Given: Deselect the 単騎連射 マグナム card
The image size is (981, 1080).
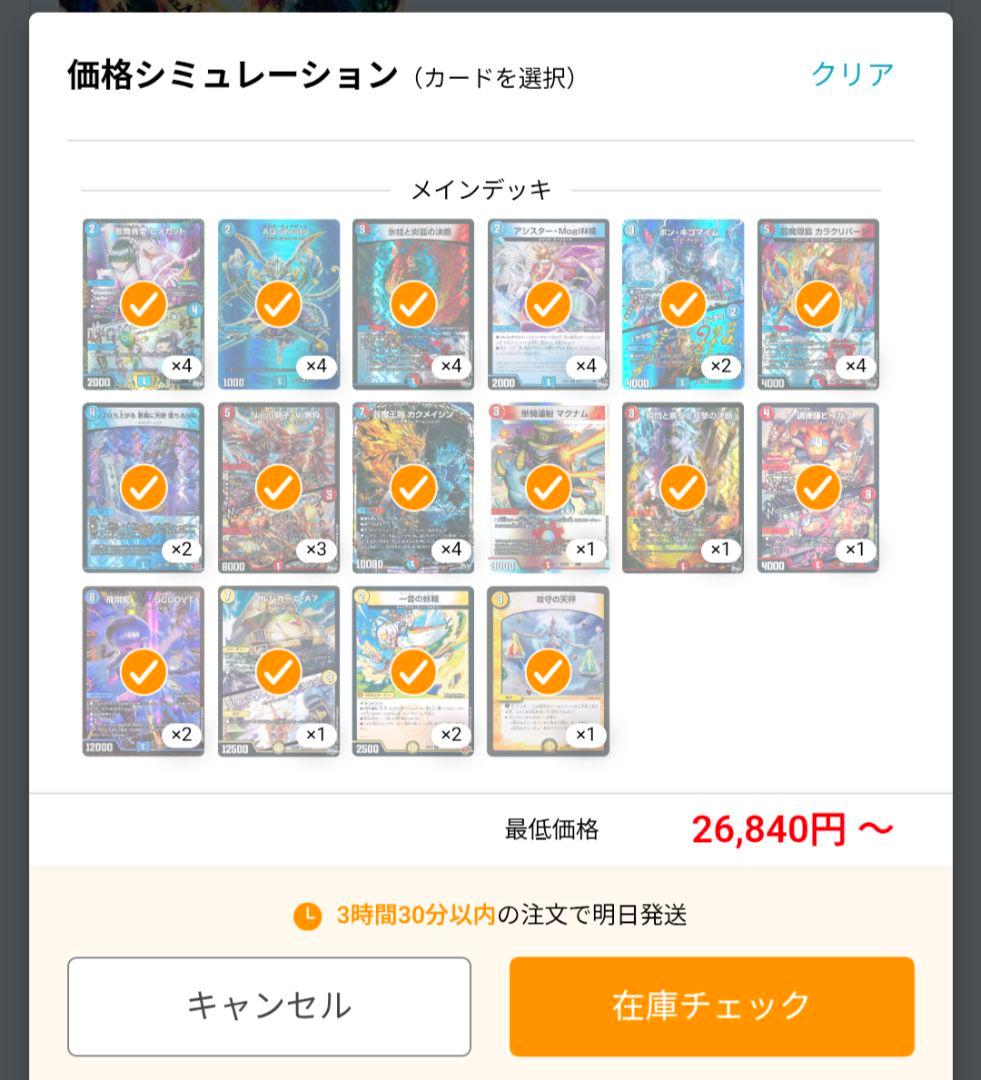Looking at the screenshot, I should point(547,488).
